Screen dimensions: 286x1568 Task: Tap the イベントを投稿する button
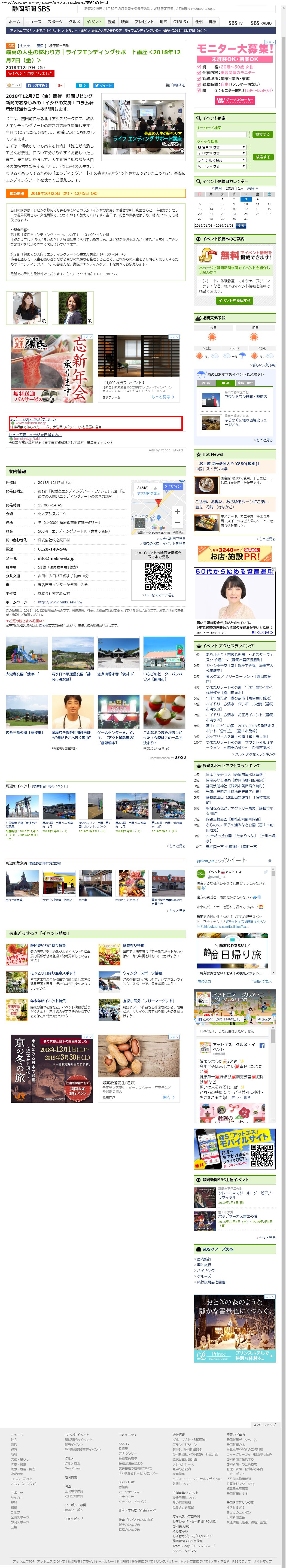pos(234,301)
